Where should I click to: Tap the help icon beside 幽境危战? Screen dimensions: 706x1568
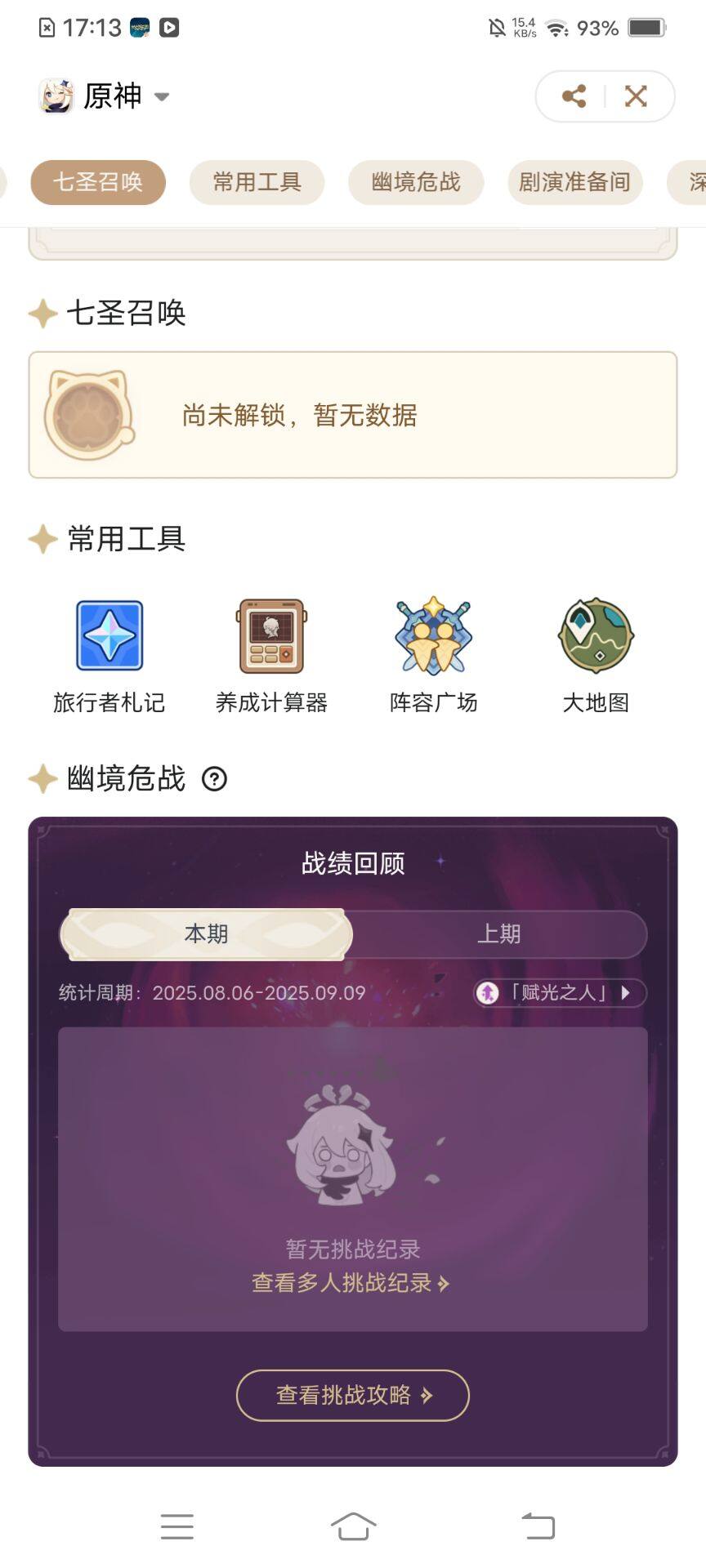coord(214,779)
